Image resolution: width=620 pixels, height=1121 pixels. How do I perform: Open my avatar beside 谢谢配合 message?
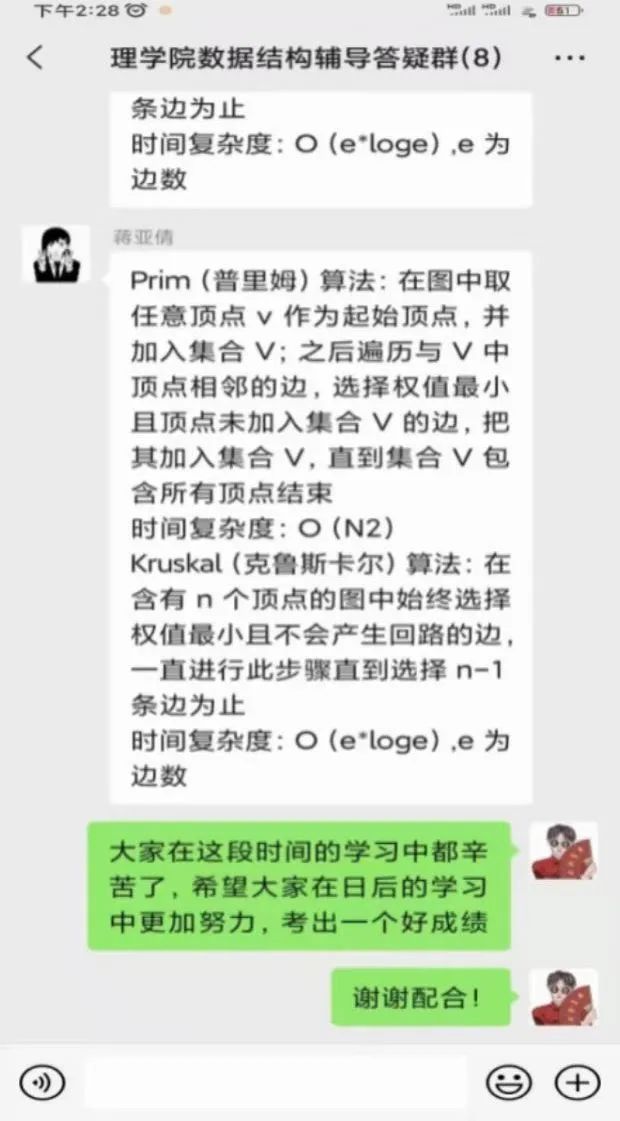(563, 997)
